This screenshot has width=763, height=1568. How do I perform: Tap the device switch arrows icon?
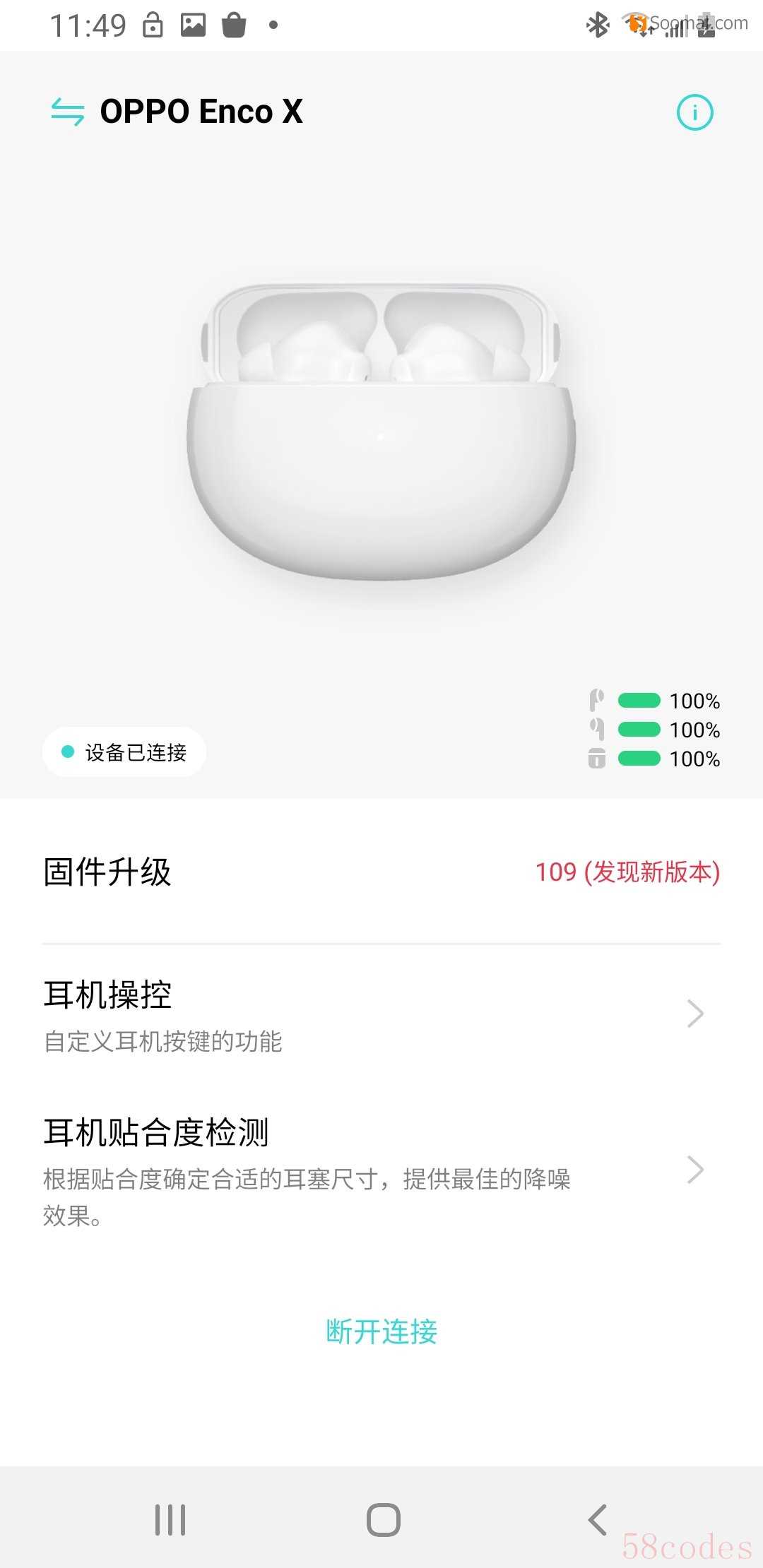pos(68,112)
